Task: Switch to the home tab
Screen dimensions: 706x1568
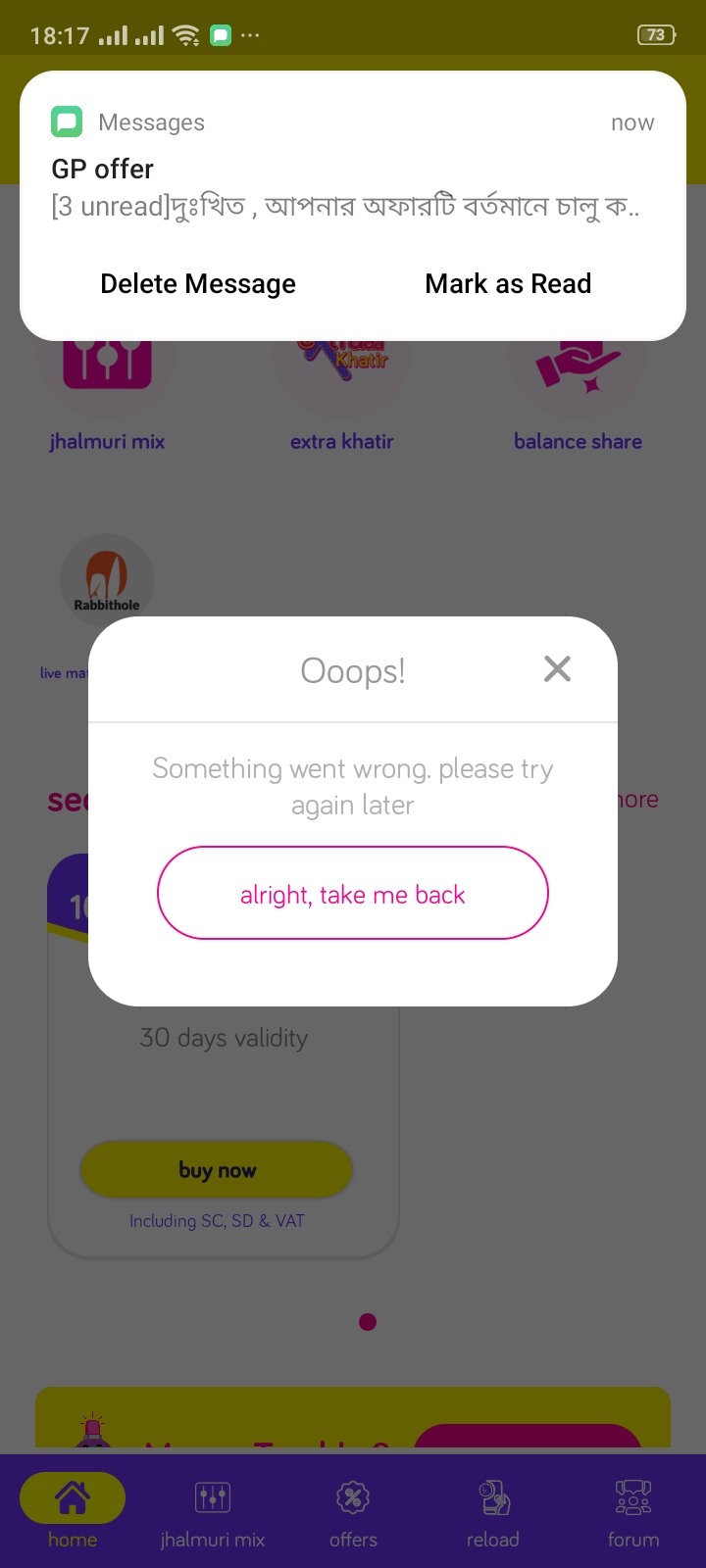Action: pos(73,1510)
